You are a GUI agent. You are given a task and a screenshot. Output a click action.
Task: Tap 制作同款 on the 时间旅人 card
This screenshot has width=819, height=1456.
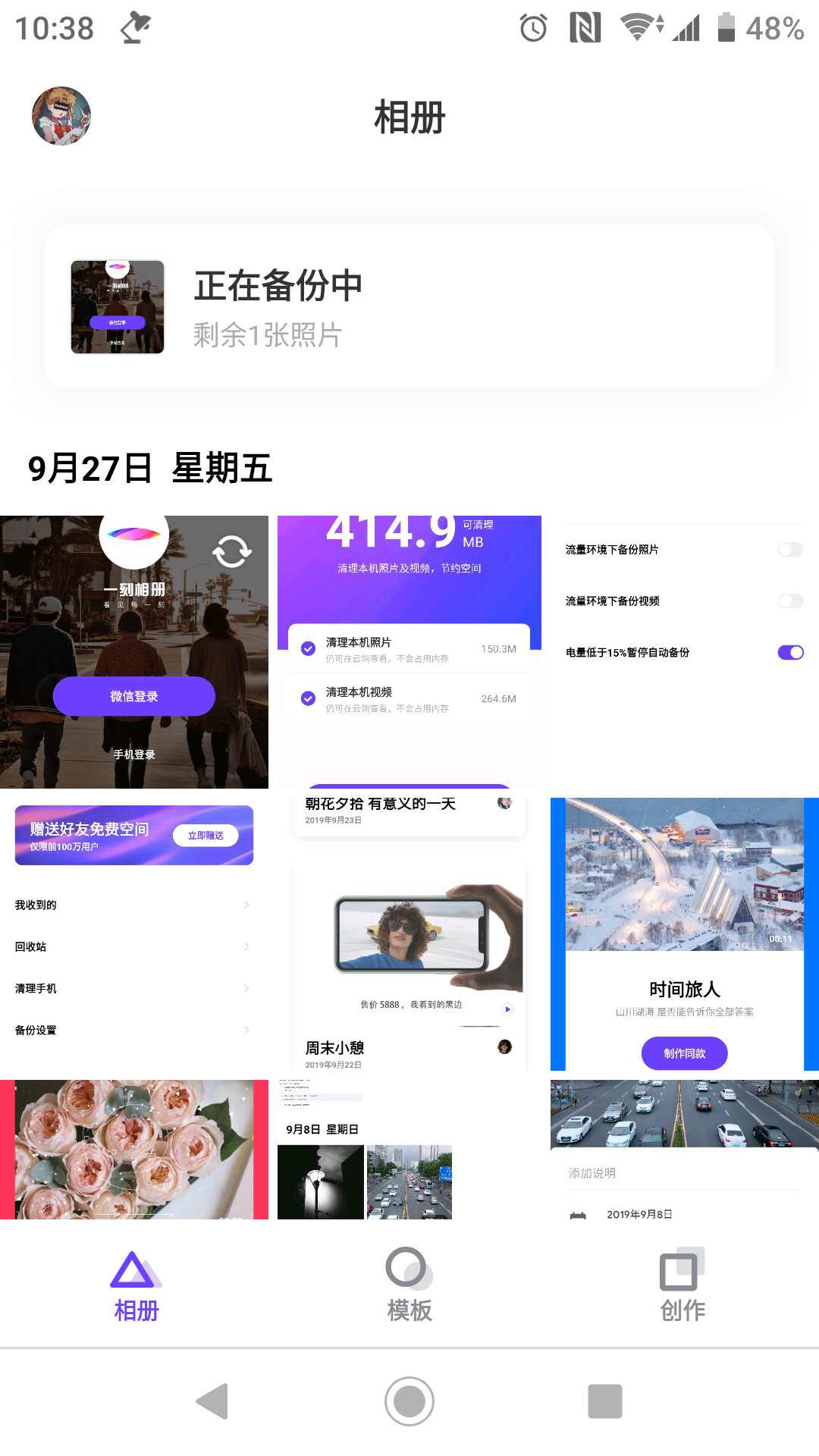click(x=683, y=1053)
